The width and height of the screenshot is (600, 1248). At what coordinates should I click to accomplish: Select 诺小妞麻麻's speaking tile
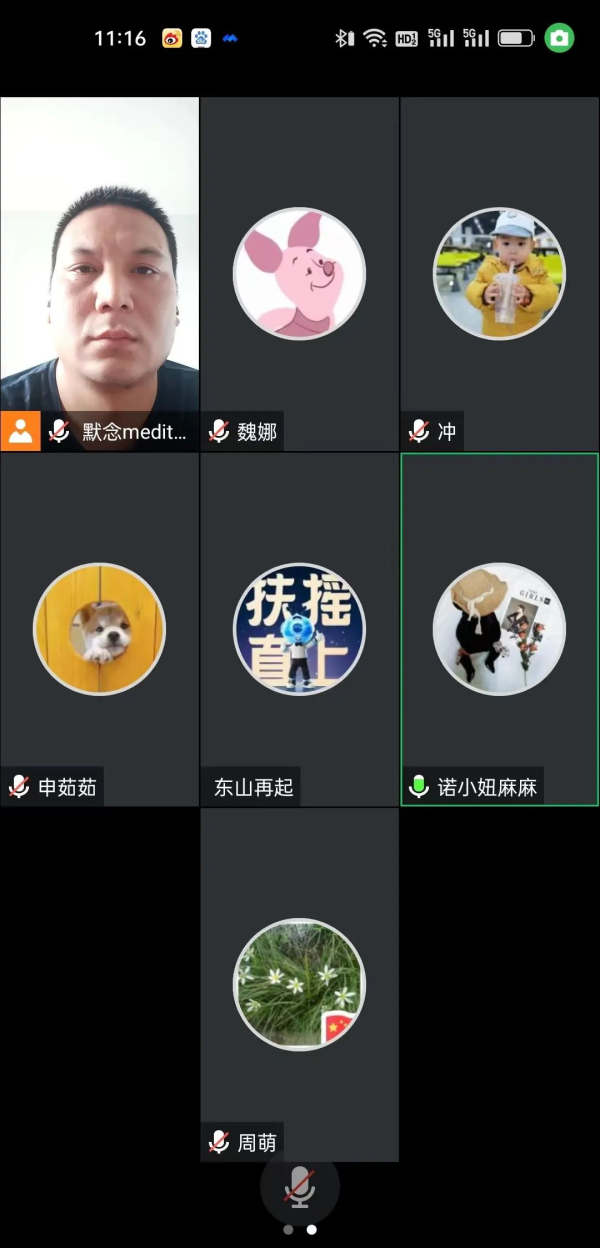tap(499, 629)
